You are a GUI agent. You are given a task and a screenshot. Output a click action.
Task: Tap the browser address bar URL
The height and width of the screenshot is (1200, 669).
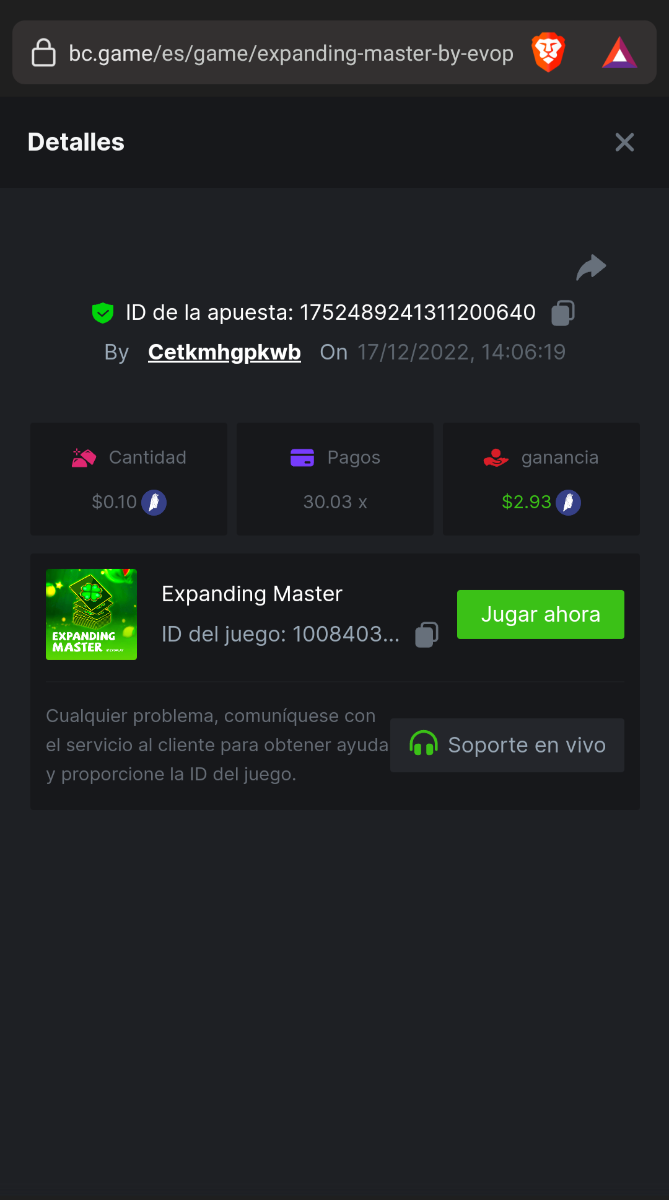pos(290,53)
